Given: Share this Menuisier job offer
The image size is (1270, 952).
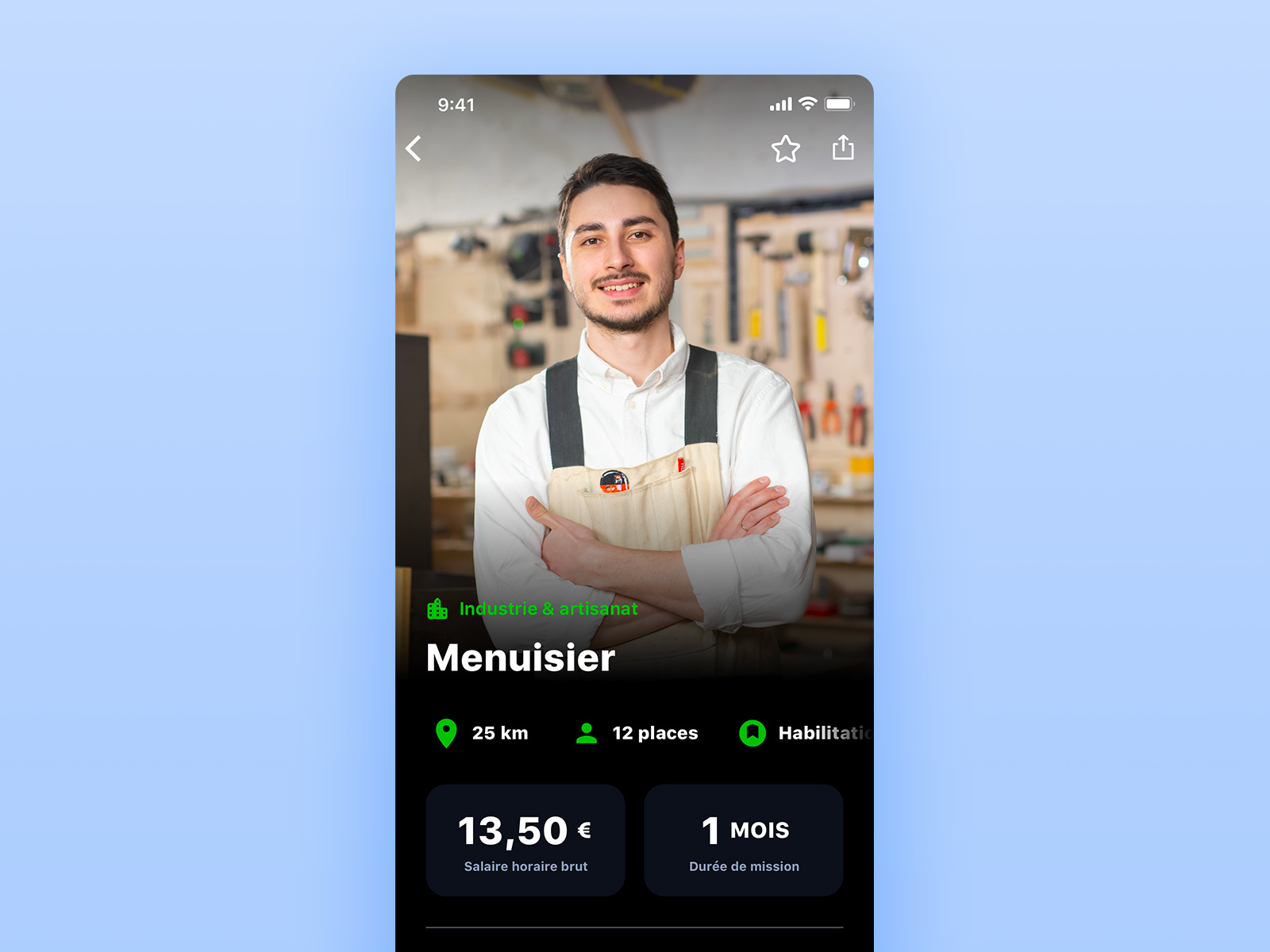Looking at the screenshot, I should (x=843, y=148).
